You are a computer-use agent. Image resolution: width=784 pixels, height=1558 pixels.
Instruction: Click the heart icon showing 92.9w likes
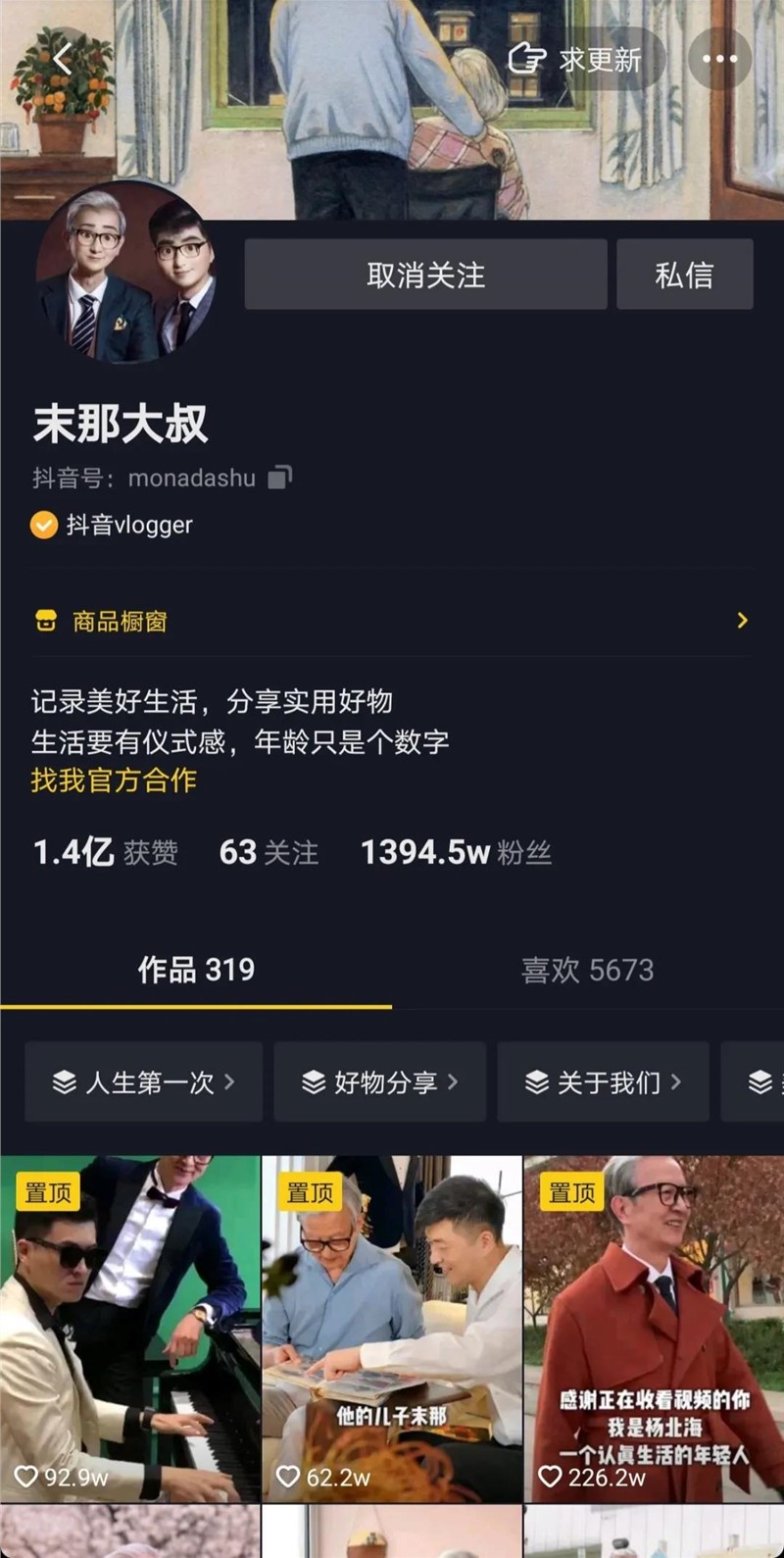tap(29, 1476)
